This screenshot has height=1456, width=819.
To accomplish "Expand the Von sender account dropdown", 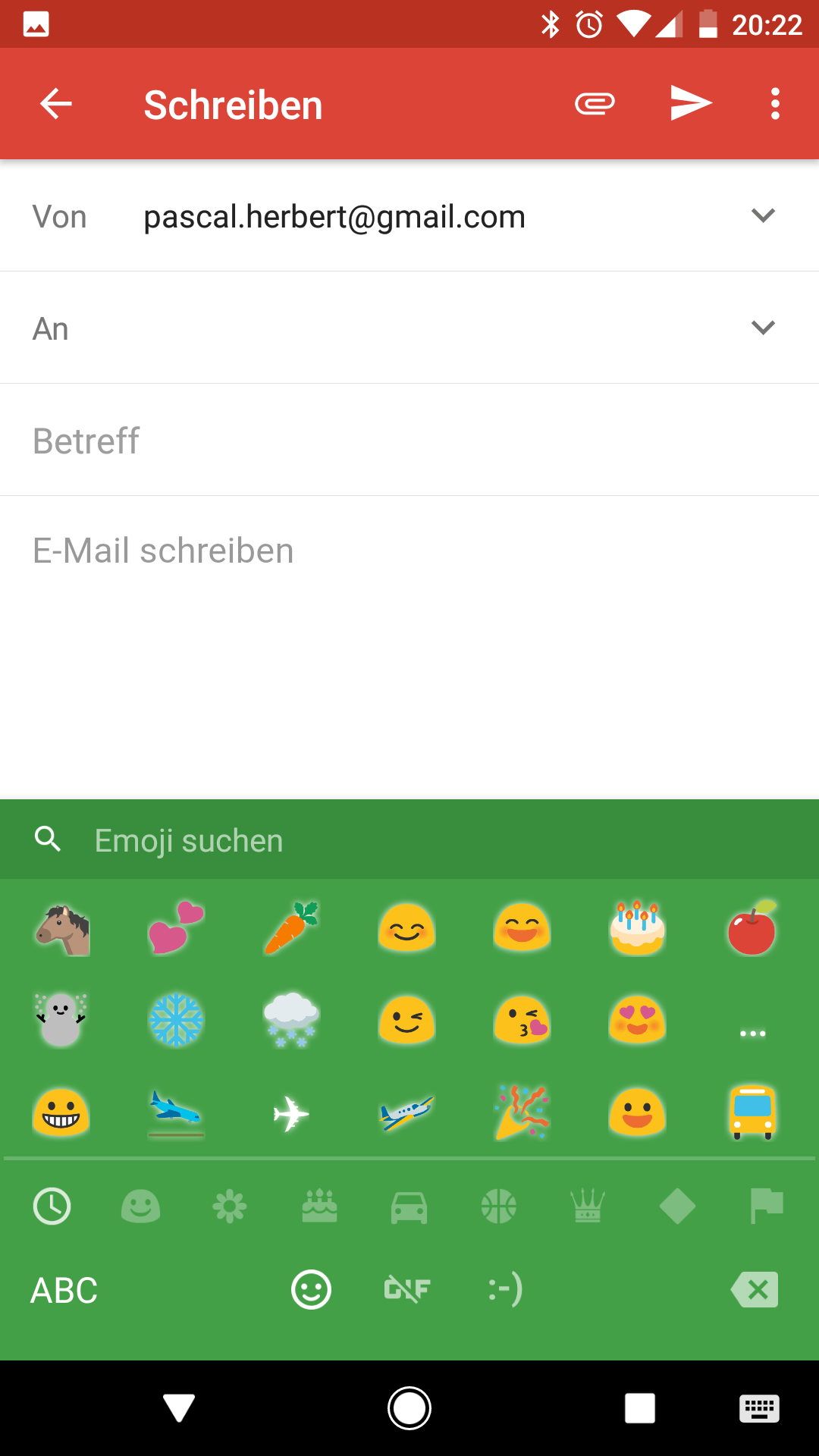I will pos(763,216).
